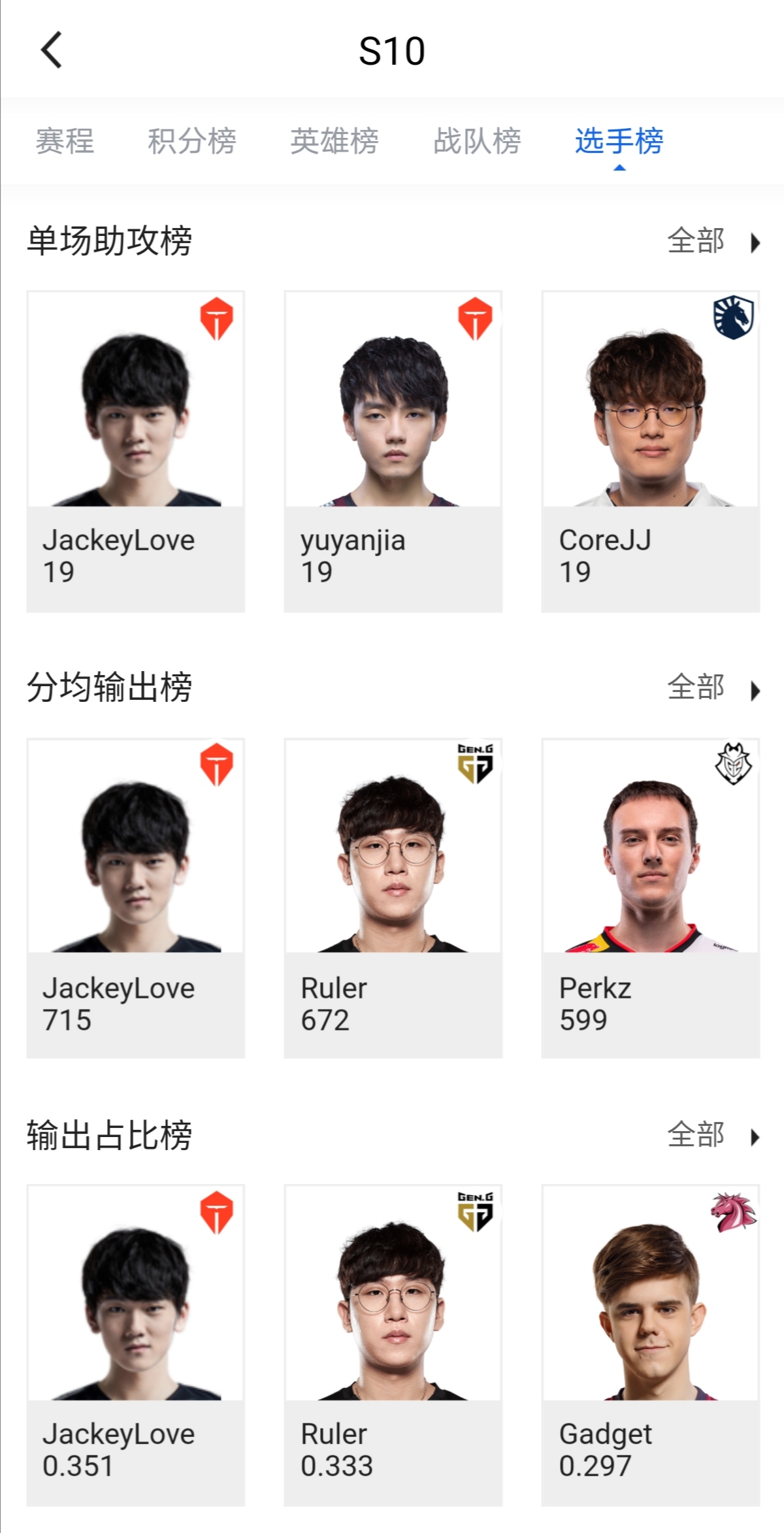
Task: Select the 选手榜 tab
Action: 619,141
